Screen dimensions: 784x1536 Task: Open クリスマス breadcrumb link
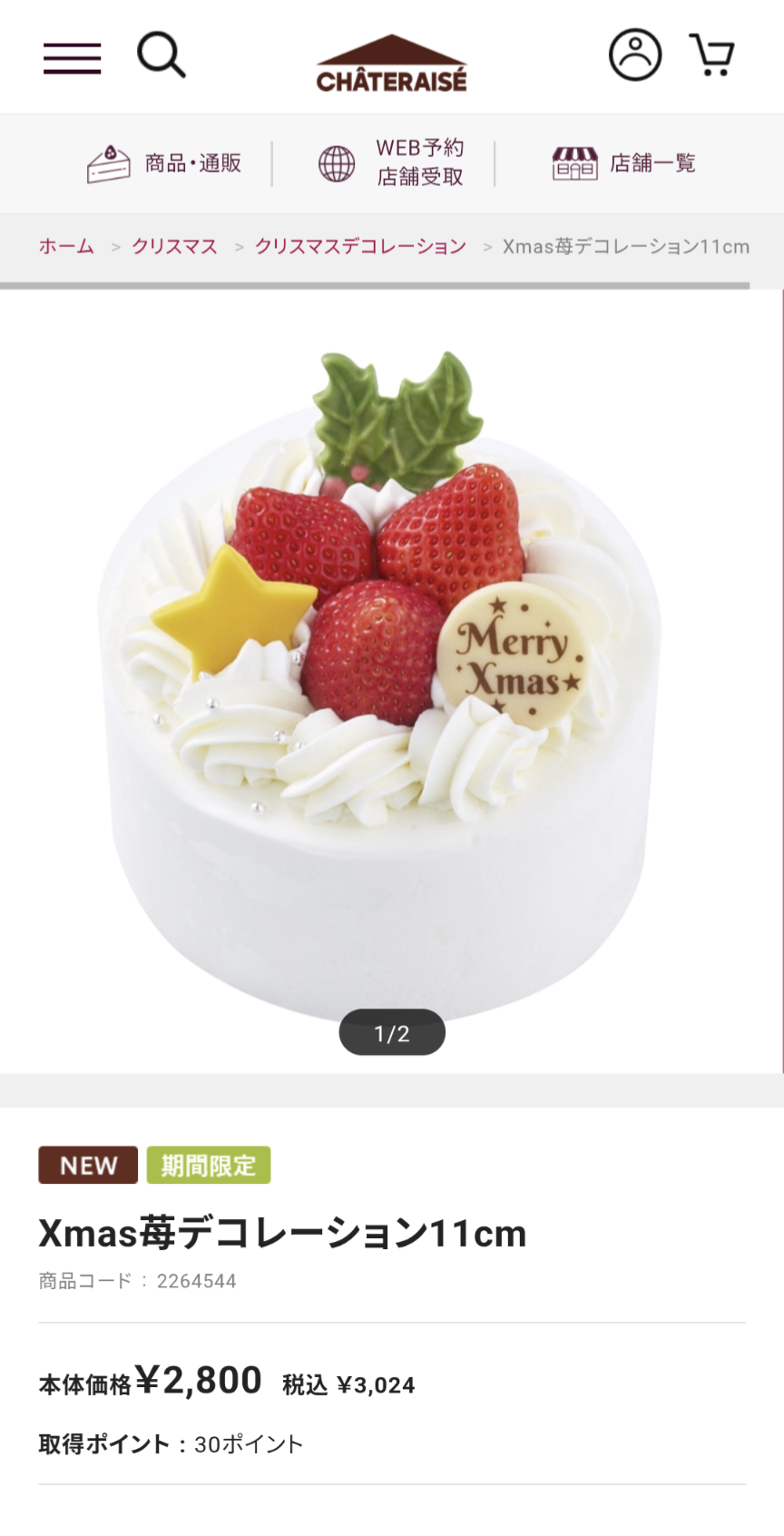[174, 246]
